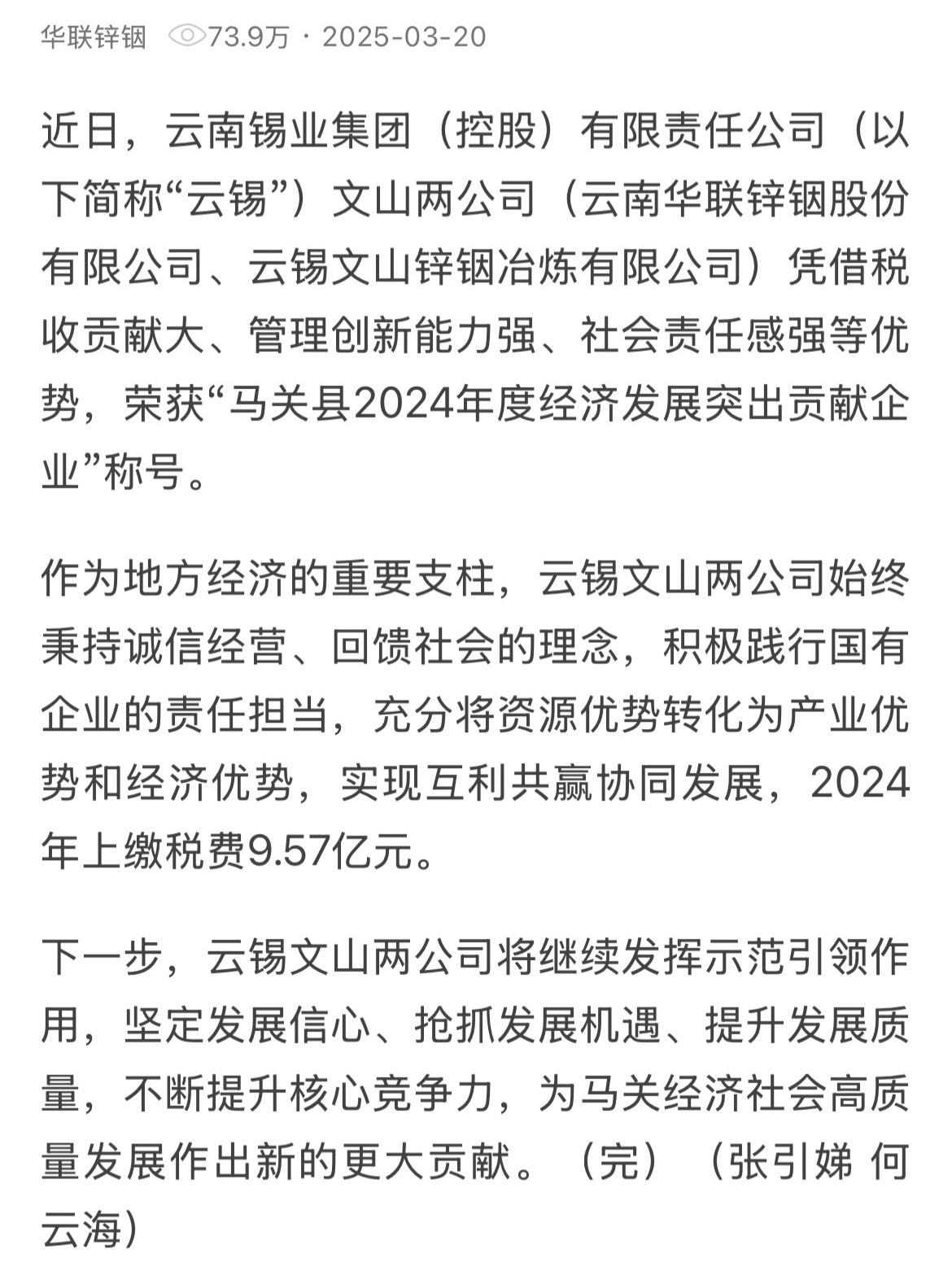Open the 华联锌铟 source page
952x1267 pixels.
[94, 37]
